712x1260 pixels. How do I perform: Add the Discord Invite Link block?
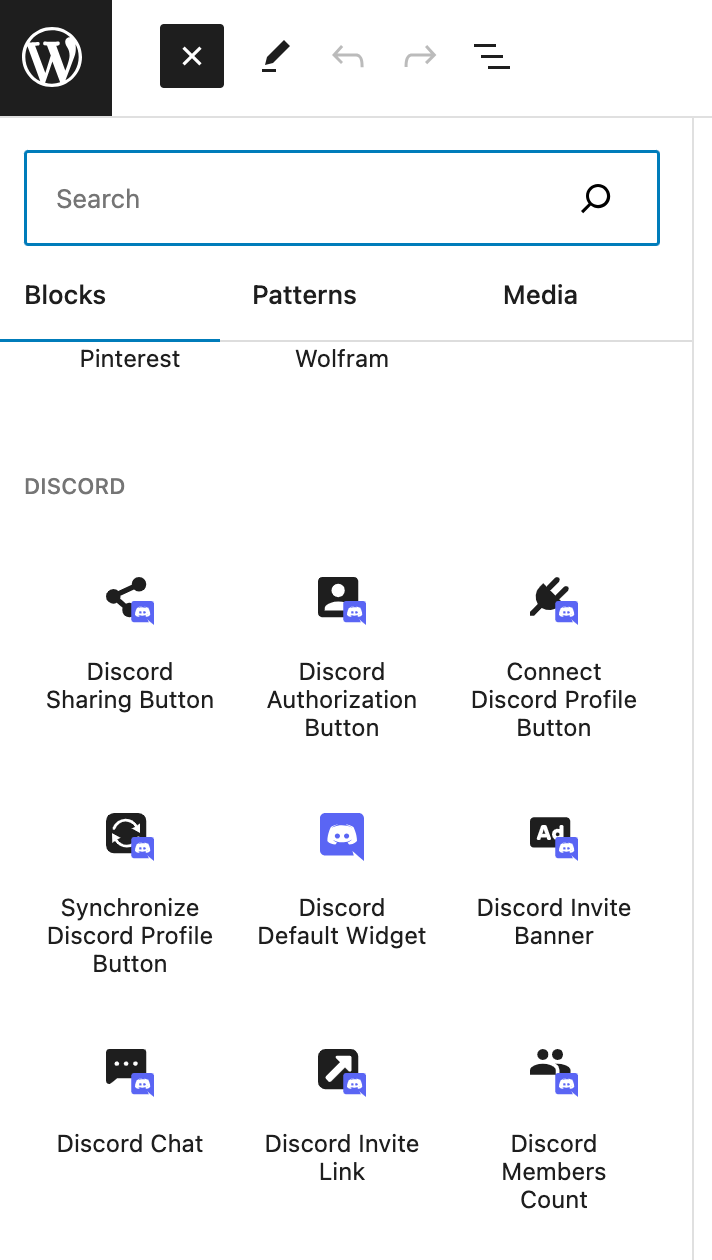(x=342, y=1112)
